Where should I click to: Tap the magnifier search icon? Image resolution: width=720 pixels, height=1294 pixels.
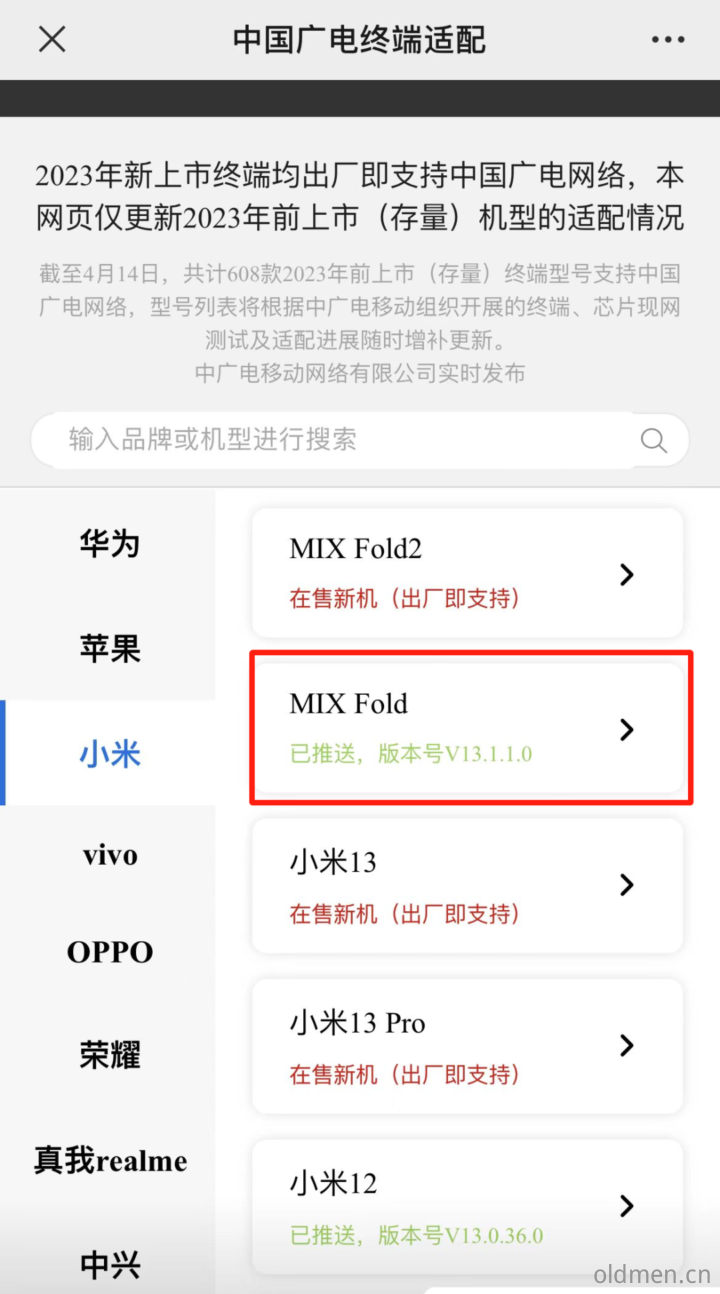[x=654, y=441]
